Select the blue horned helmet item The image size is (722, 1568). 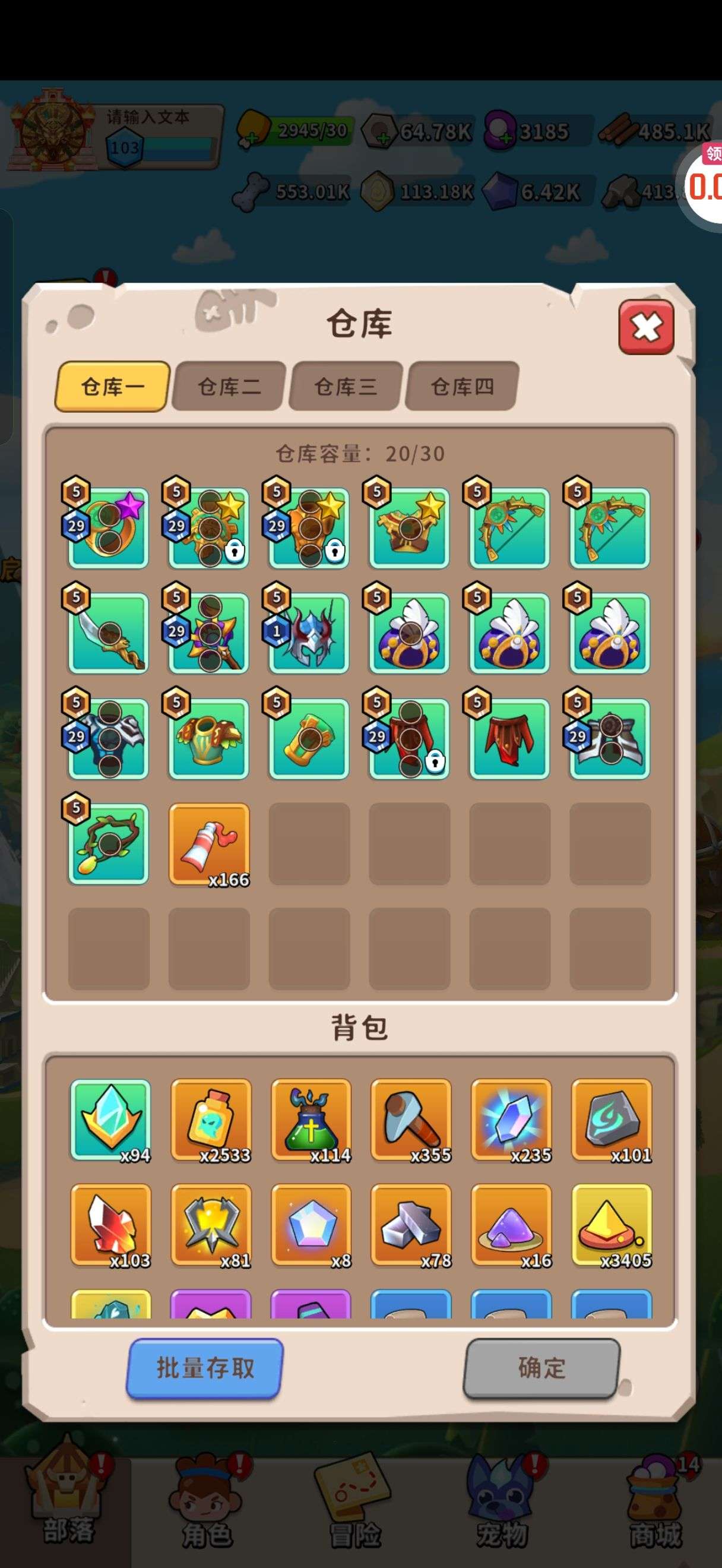pos(309,633)
